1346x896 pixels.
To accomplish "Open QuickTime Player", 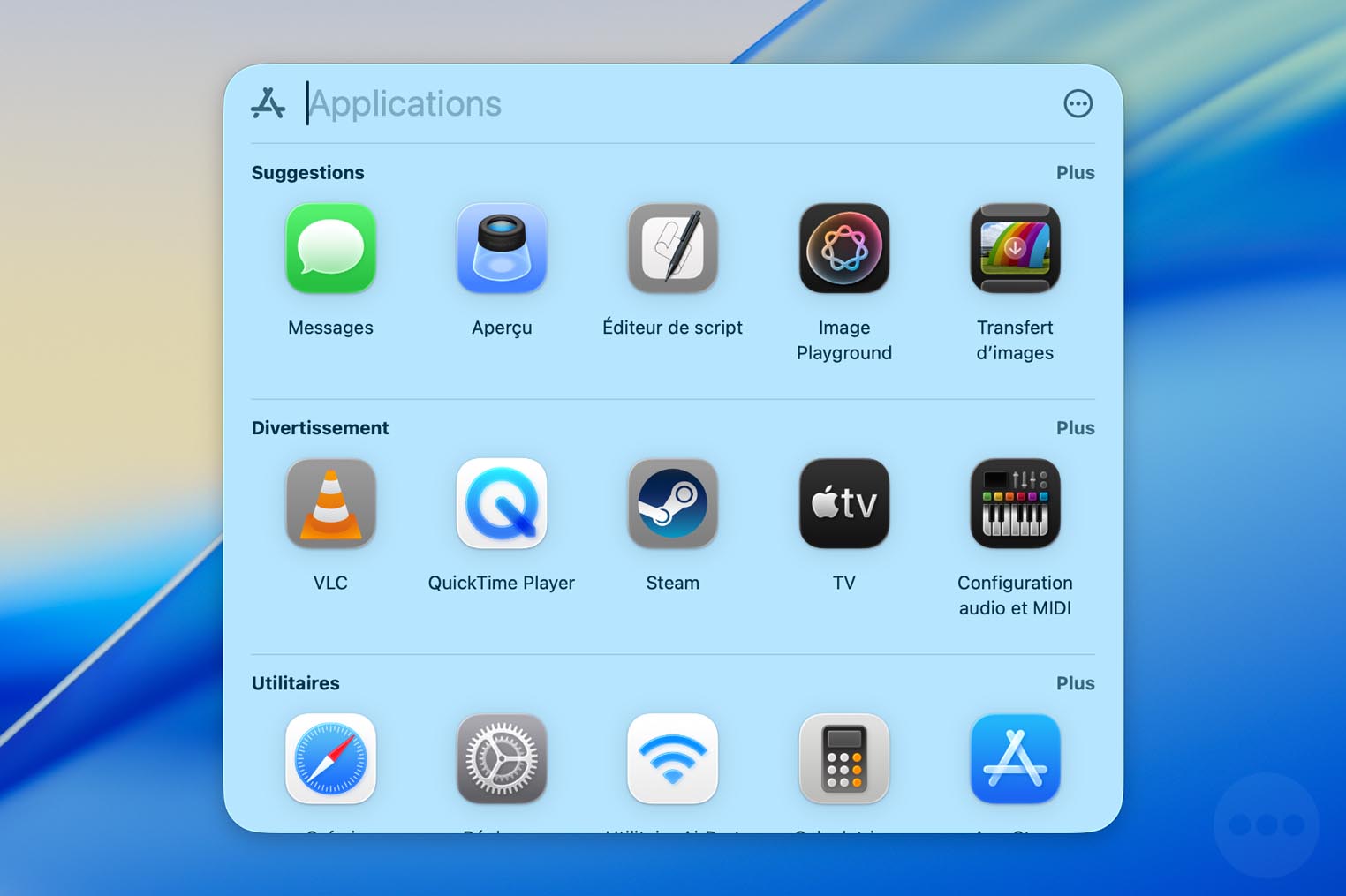I will 502,504.
